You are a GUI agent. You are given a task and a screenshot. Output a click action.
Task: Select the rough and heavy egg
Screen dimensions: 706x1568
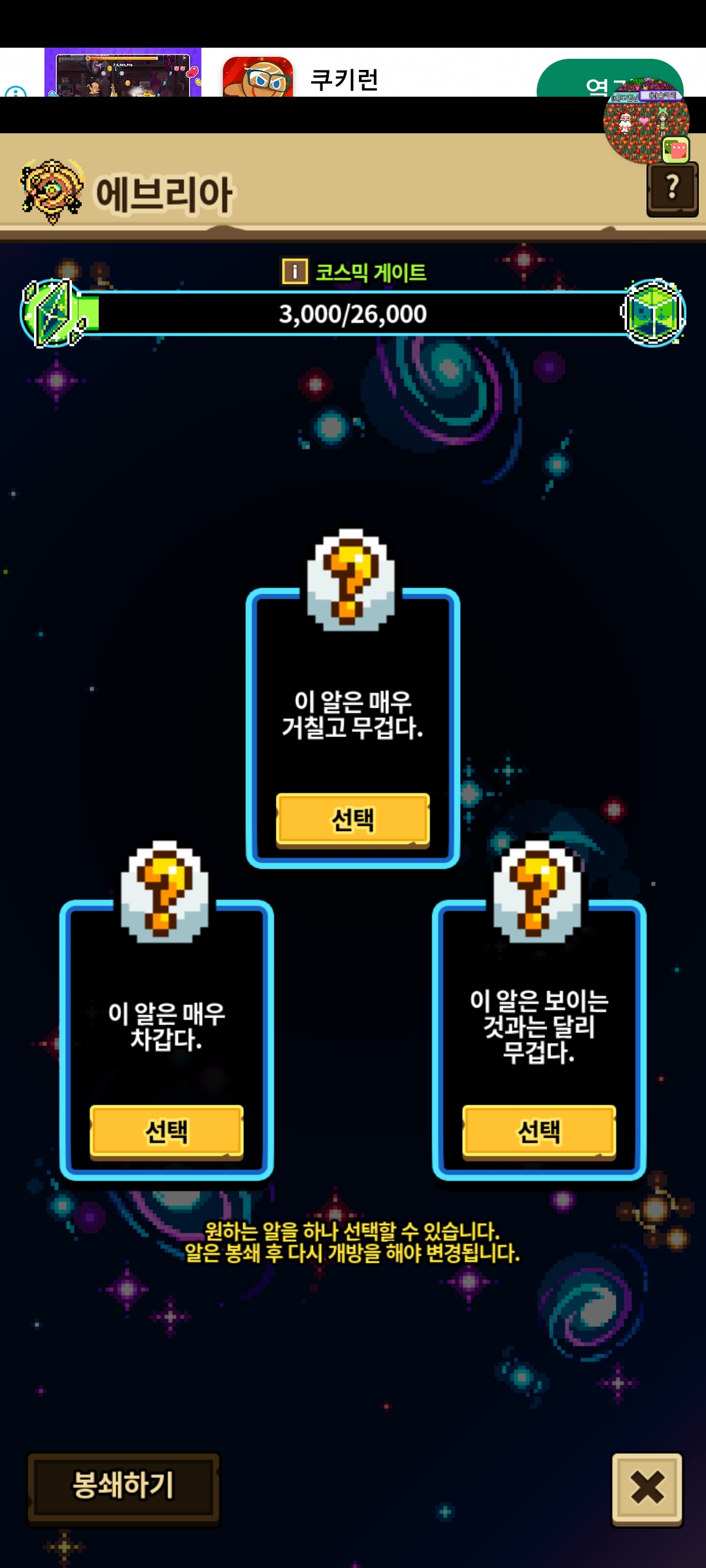(x=353, y=820)
